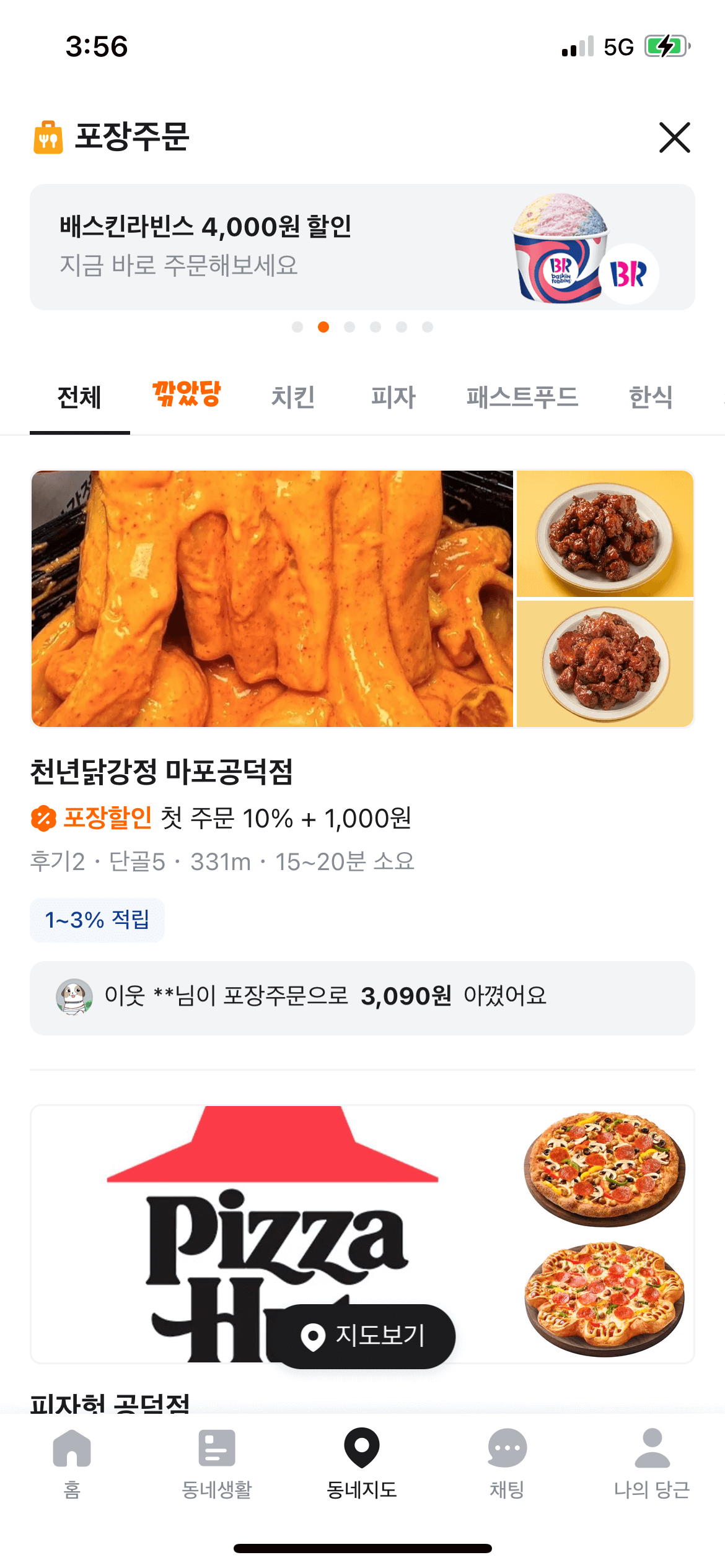Click the orange takeout bag icon next to 포장주문
This screenshot has width=725, height=1568.
point(49,138)
